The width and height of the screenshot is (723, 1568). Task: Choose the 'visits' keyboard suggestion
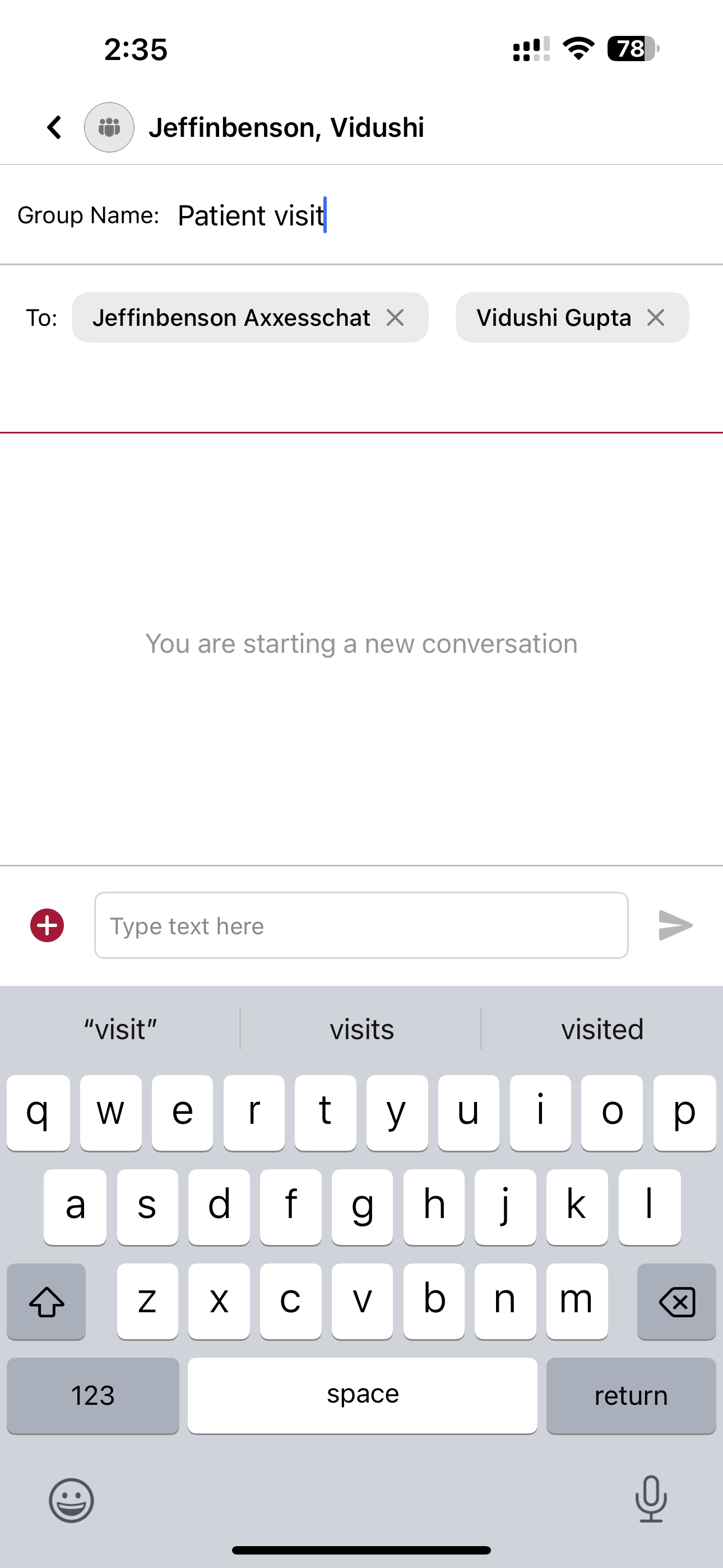tap(361, 1029)
